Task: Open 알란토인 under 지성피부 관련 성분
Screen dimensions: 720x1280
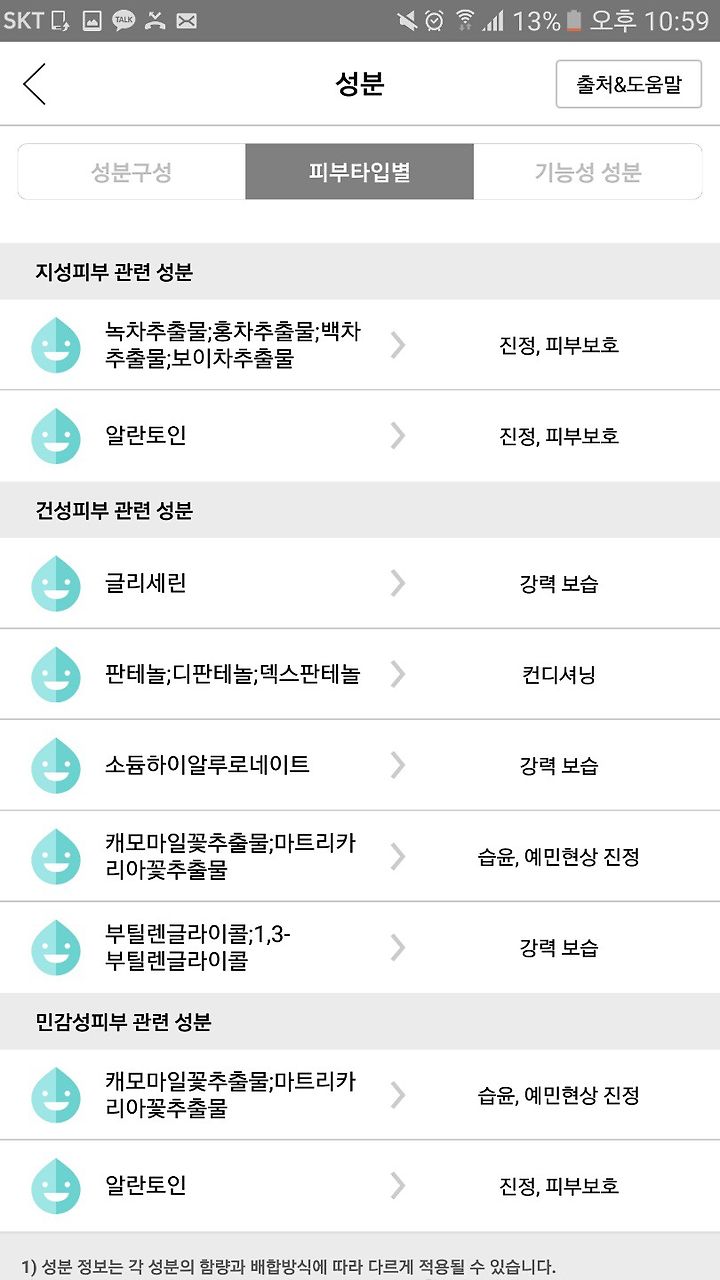Action: [x=360, y=436]
